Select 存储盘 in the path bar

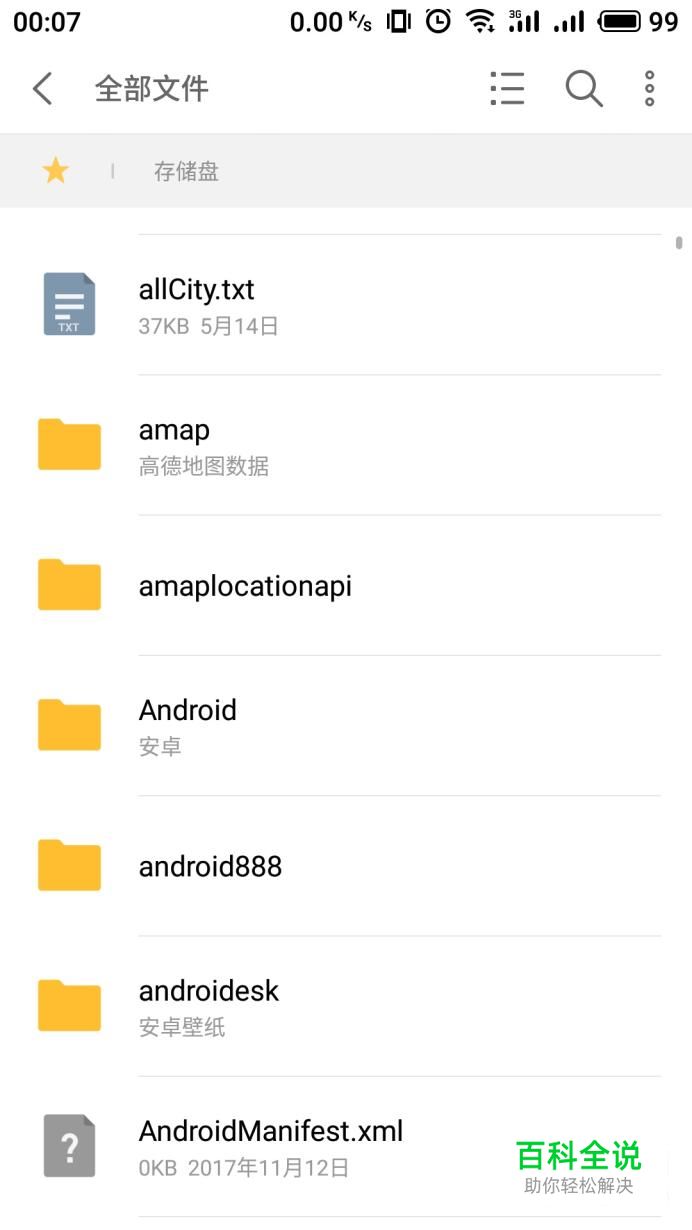pyautogui.click(x=186, y=171)
